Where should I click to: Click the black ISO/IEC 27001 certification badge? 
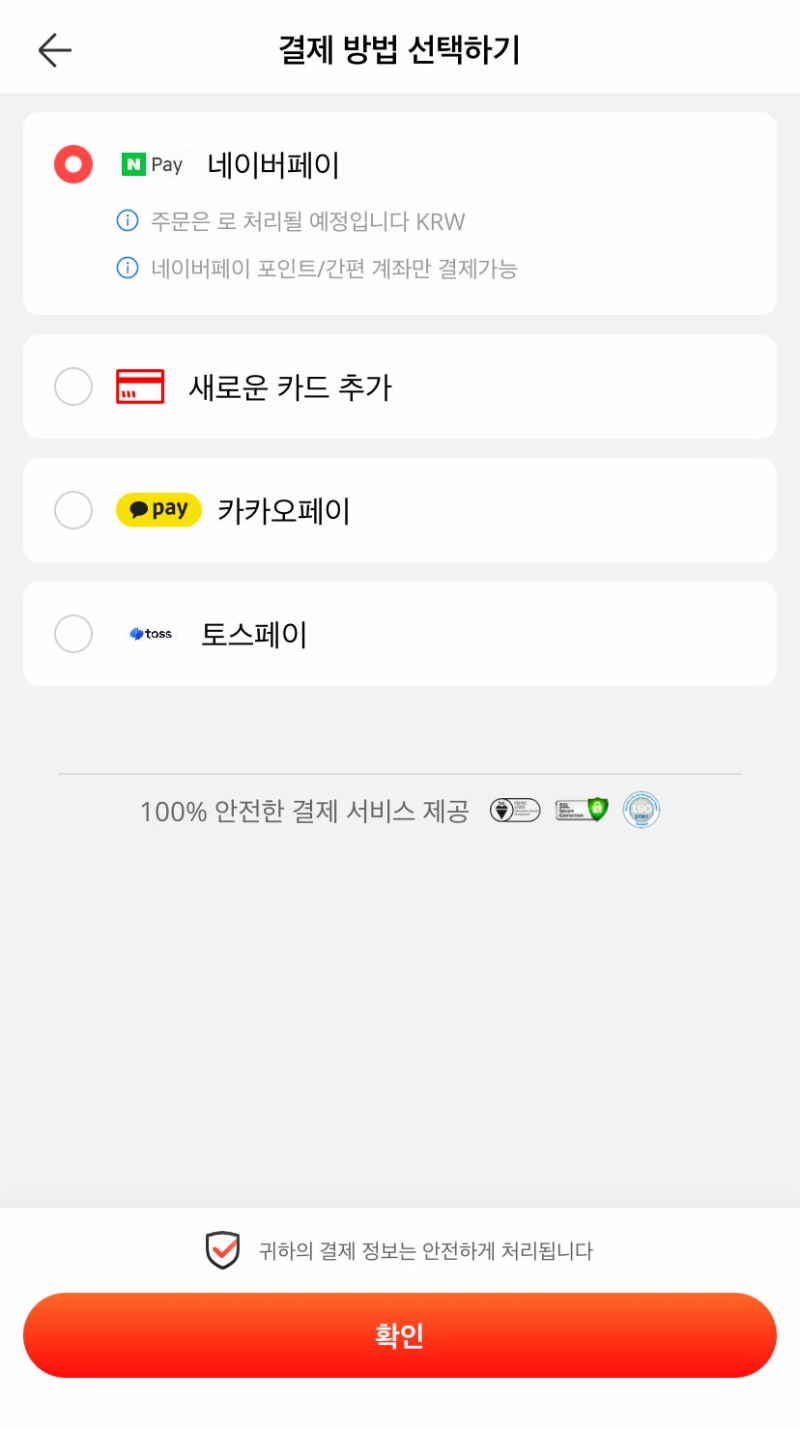click(x=513, y=810)
